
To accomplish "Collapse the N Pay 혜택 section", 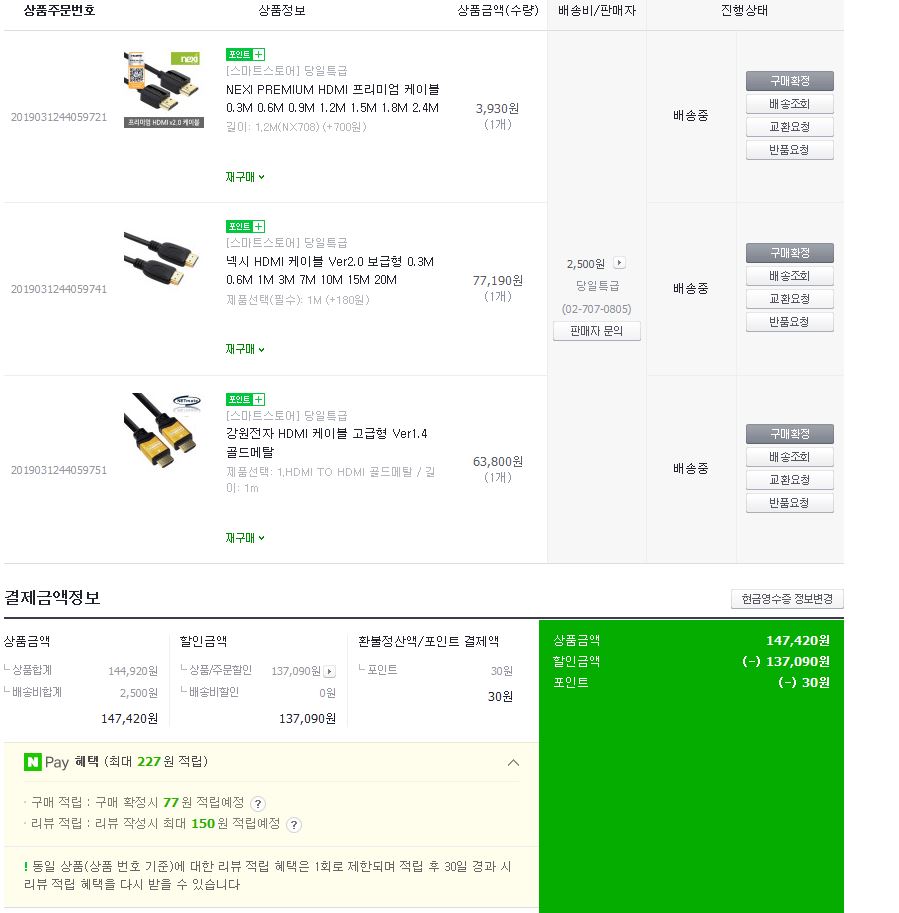I will [x=513, y=763].
